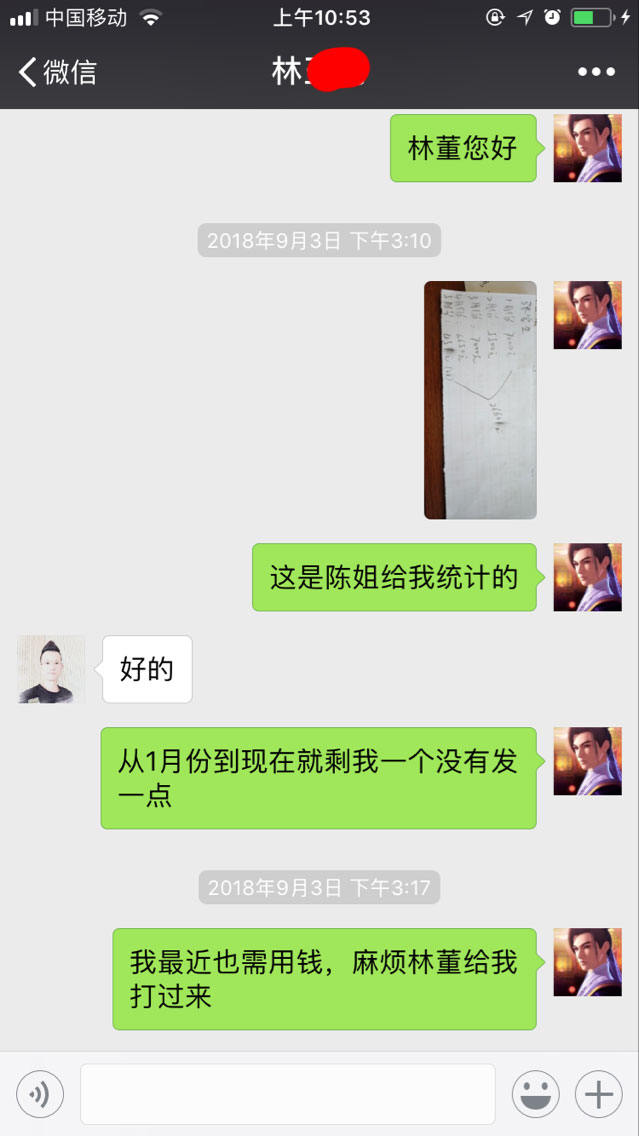This screenshot has width=639, height=1136.
Task: Switch to voice message input
Action: coord(40,1095)
